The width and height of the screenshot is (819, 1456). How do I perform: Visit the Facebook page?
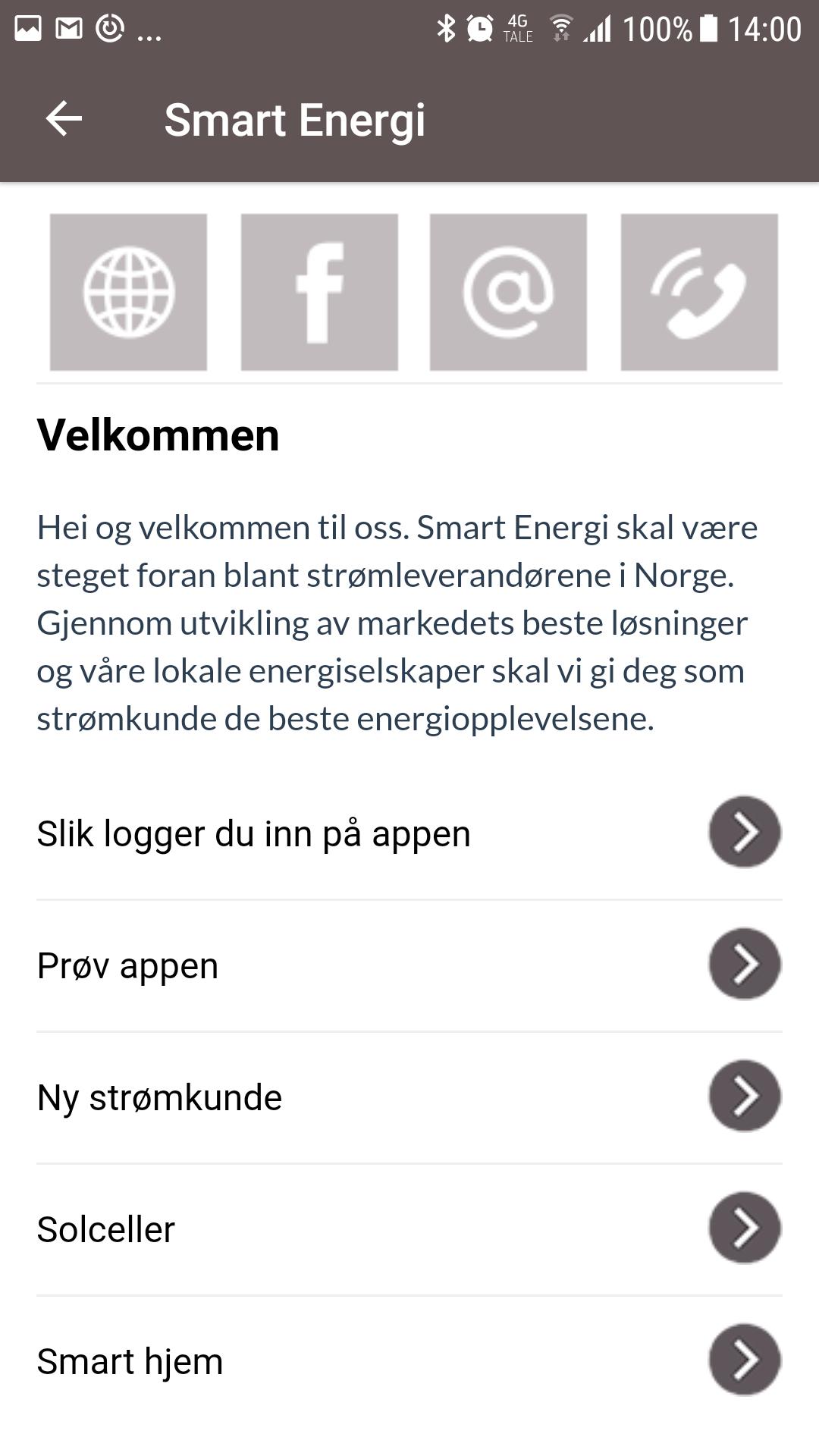319,293
